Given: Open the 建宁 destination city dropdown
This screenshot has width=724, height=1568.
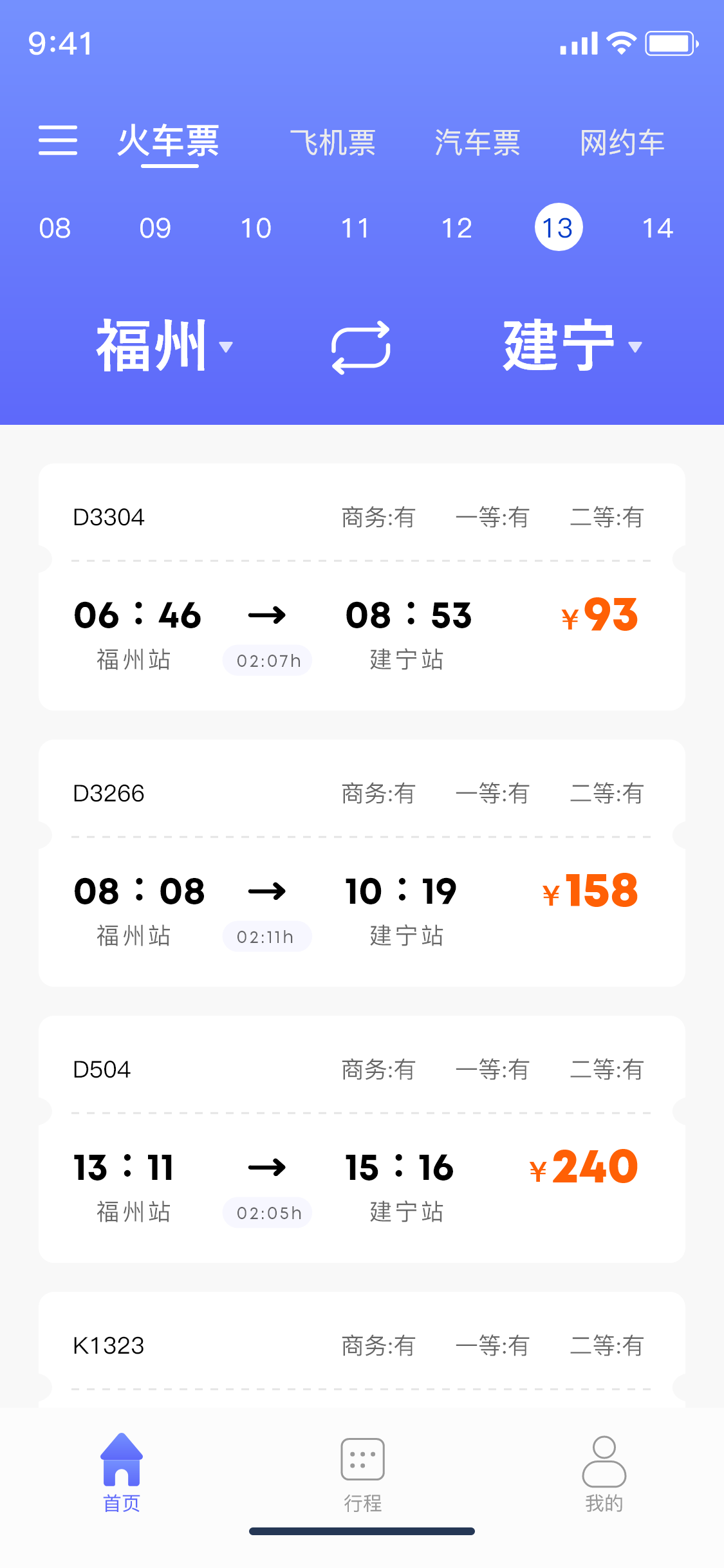Looking at the screenshot, I should point(573,346).
